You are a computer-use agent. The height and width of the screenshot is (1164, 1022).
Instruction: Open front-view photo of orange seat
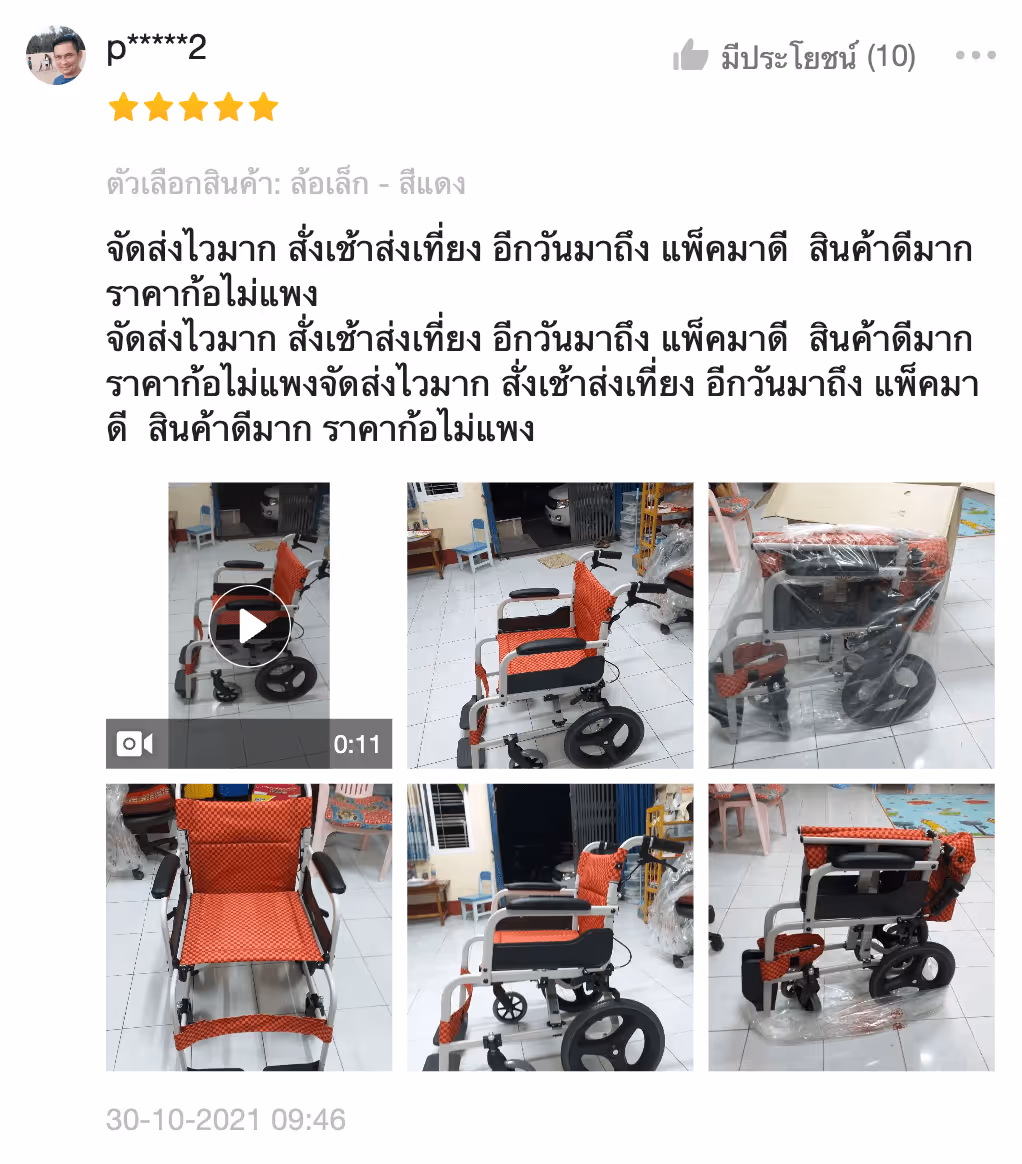(x=249, y=927)
